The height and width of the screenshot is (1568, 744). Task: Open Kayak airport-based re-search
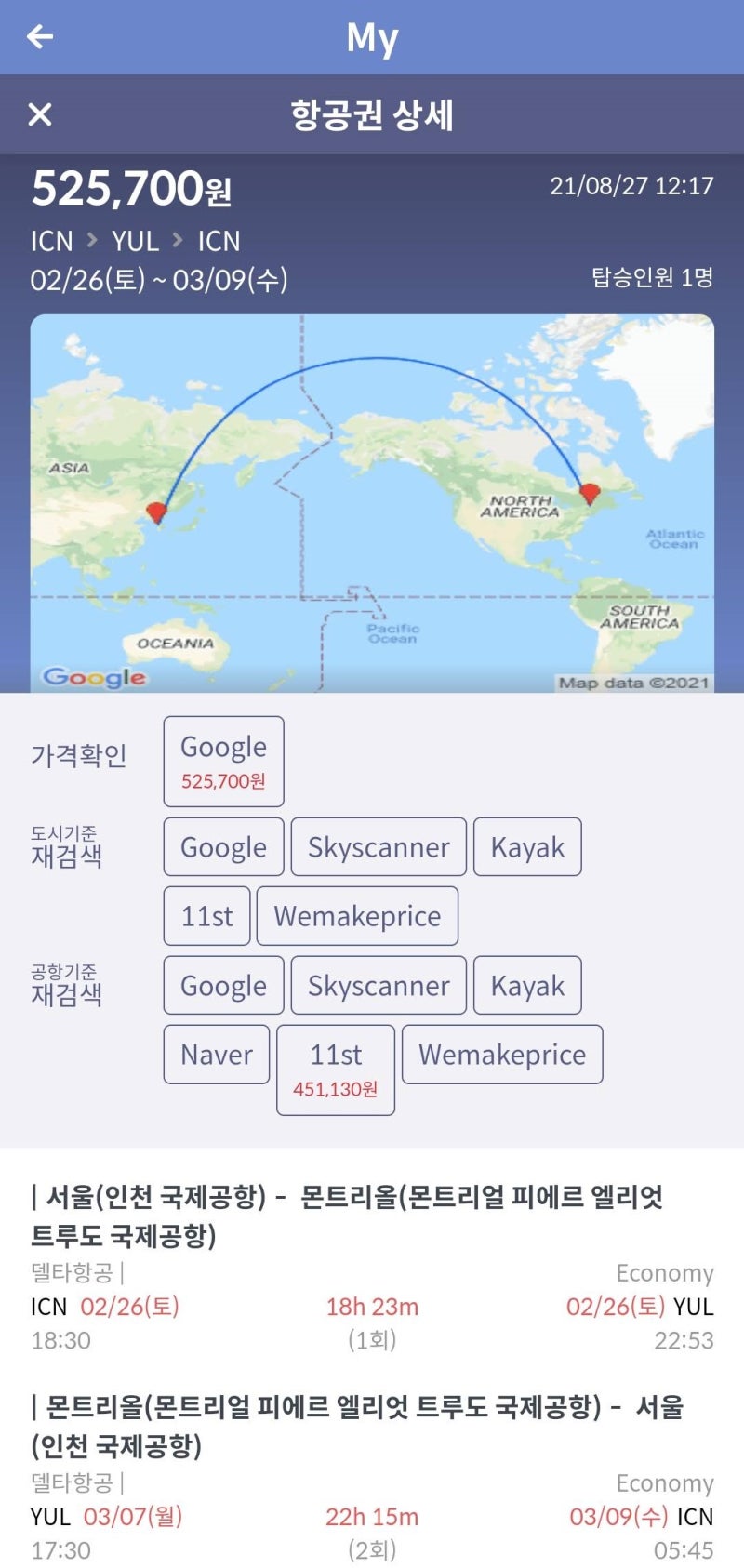click(x=527, y=986)
